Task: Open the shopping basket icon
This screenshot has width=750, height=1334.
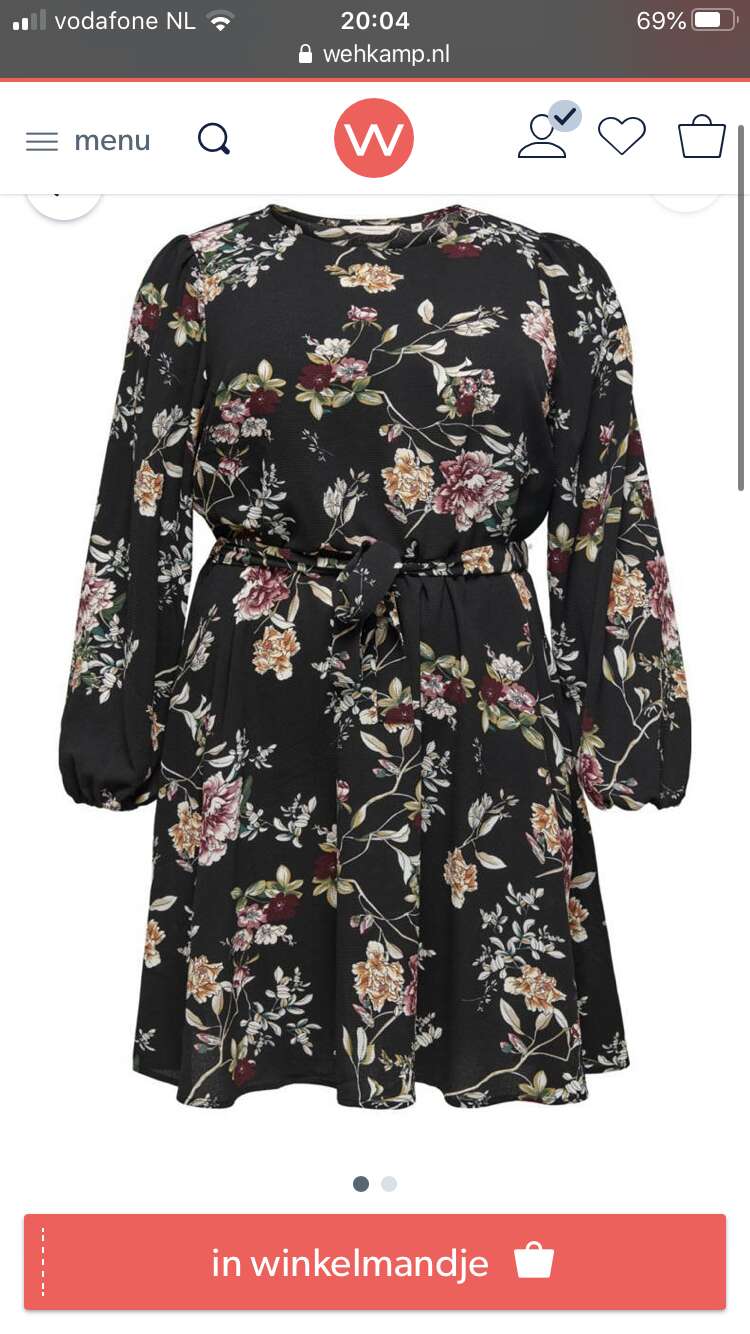Action: click(702, 137)
